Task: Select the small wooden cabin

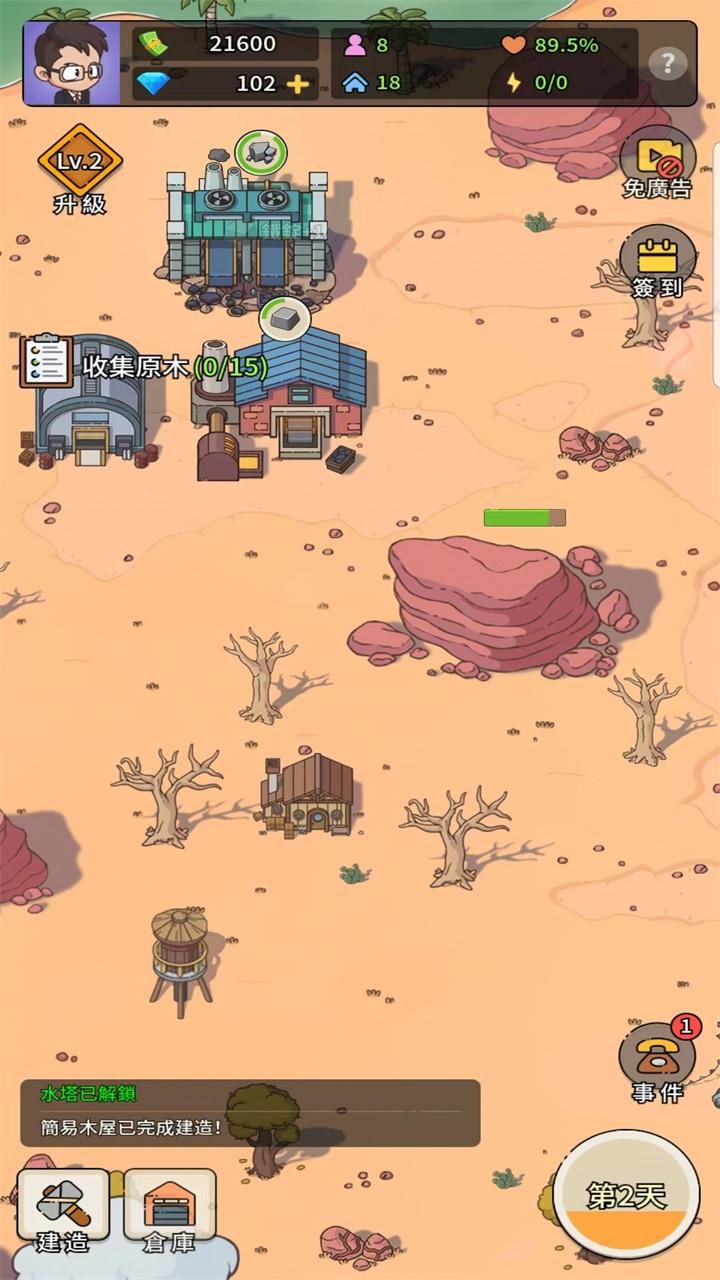Action: (306, 795)
